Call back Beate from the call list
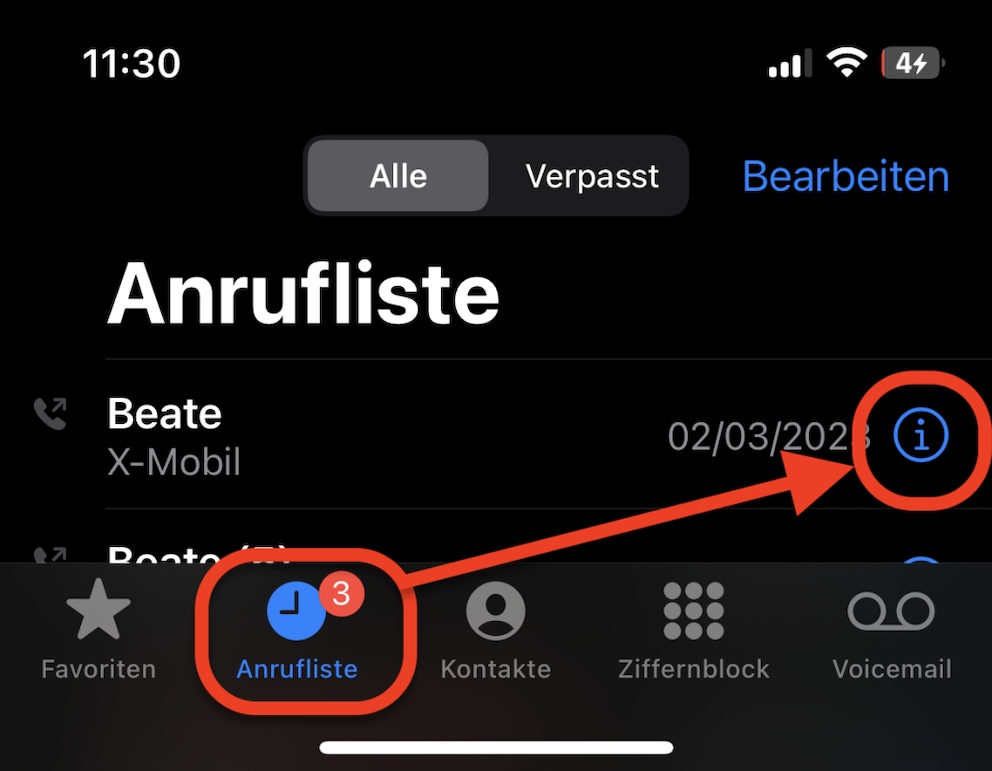Viewport: 992px width, 771px height. pyautogui.click(x=300, y=436)
